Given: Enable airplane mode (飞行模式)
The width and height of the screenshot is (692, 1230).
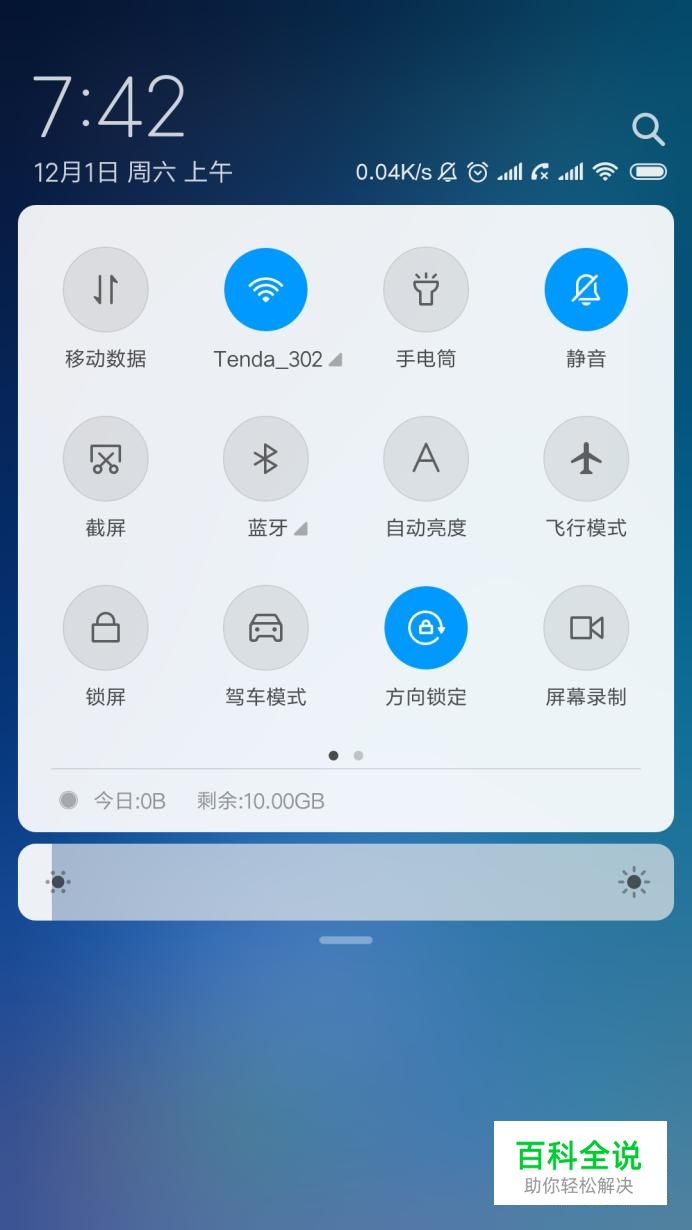Looking at the screenshot, I should [586, 459].
